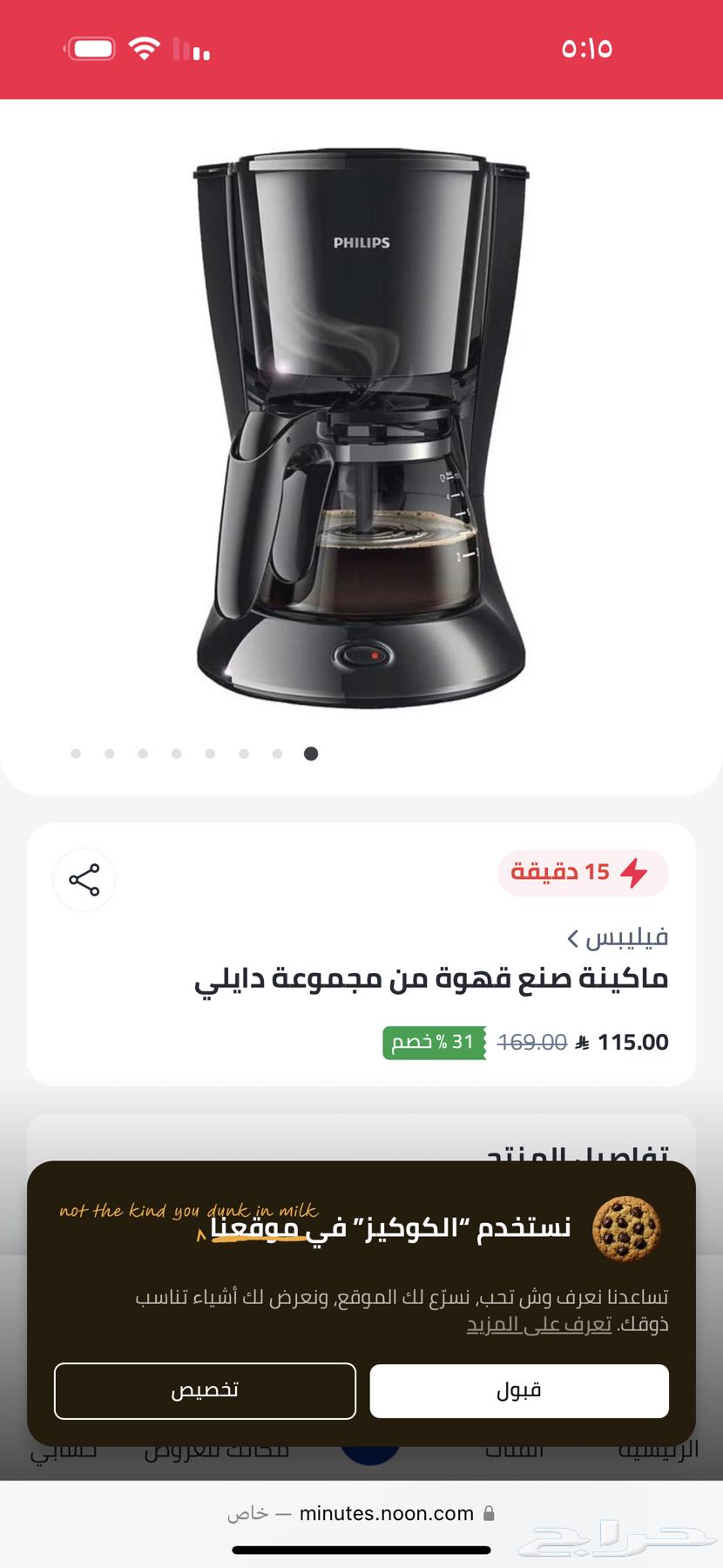The height and width of the screenshot is (1568, 723).
Task: Click the تخصيص customize cookies button
Action: (x=205, y=1391)
